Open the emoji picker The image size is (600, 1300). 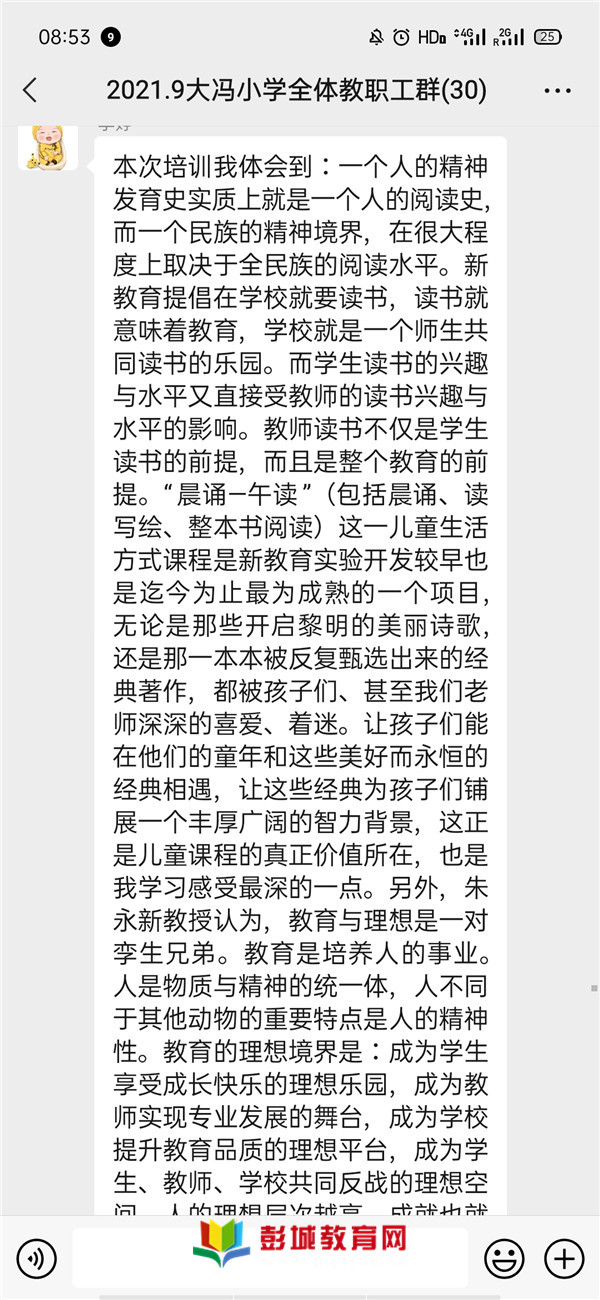tap(504, 1257)
